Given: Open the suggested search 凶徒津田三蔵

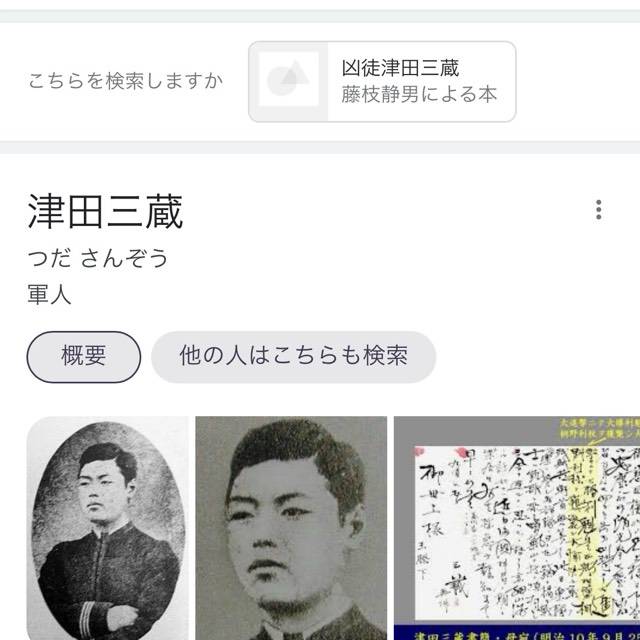Looking at the screenshot, I should coord(382,82).
